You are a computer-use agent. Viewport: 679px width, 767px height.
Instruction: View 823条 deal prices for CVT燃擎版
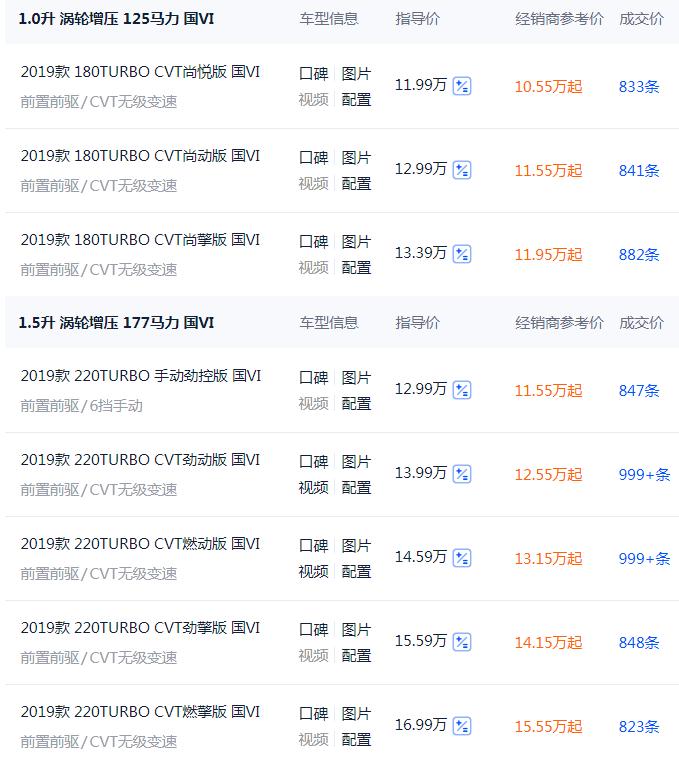639,726
